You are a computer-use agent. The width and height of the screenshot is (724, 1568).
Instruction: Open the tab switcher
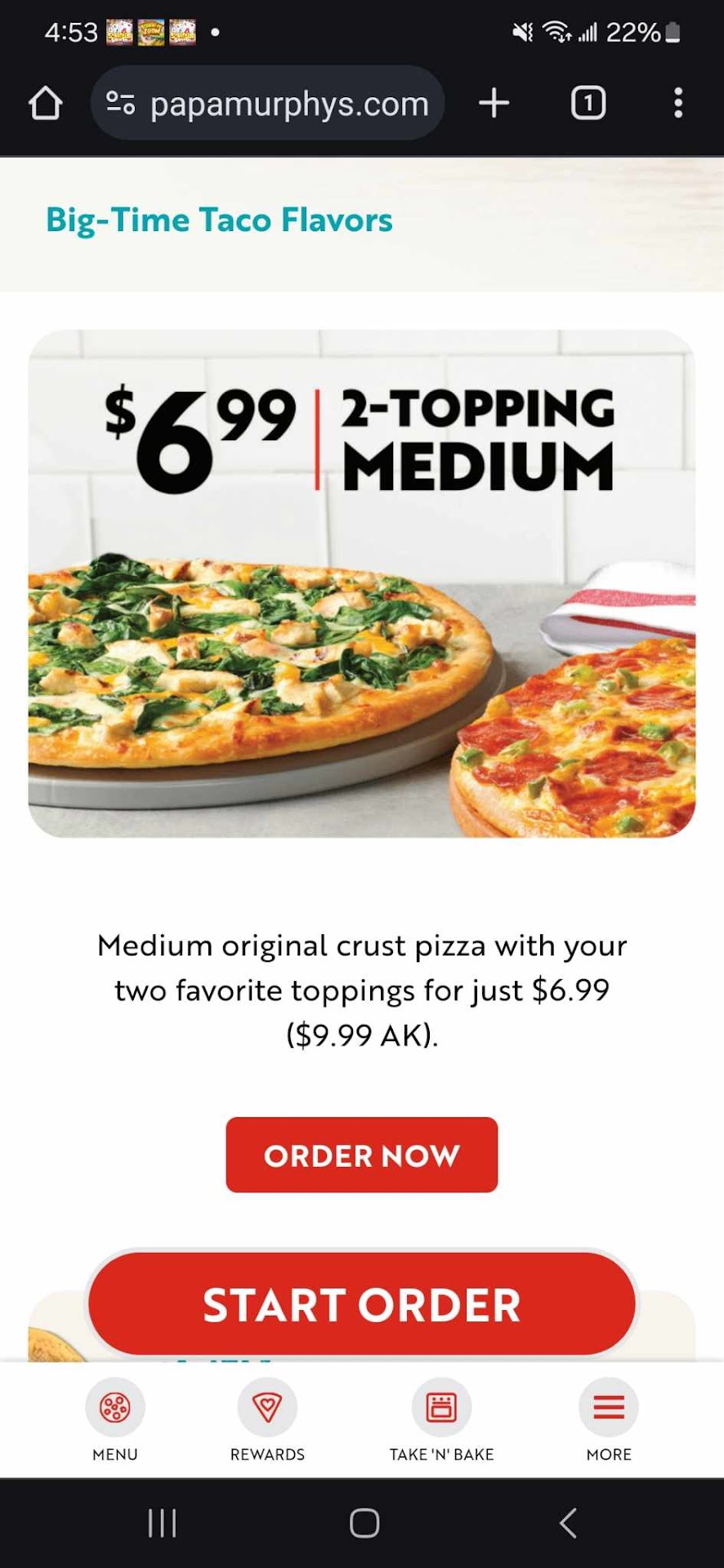pyautogui.click(x=588, y=104)
